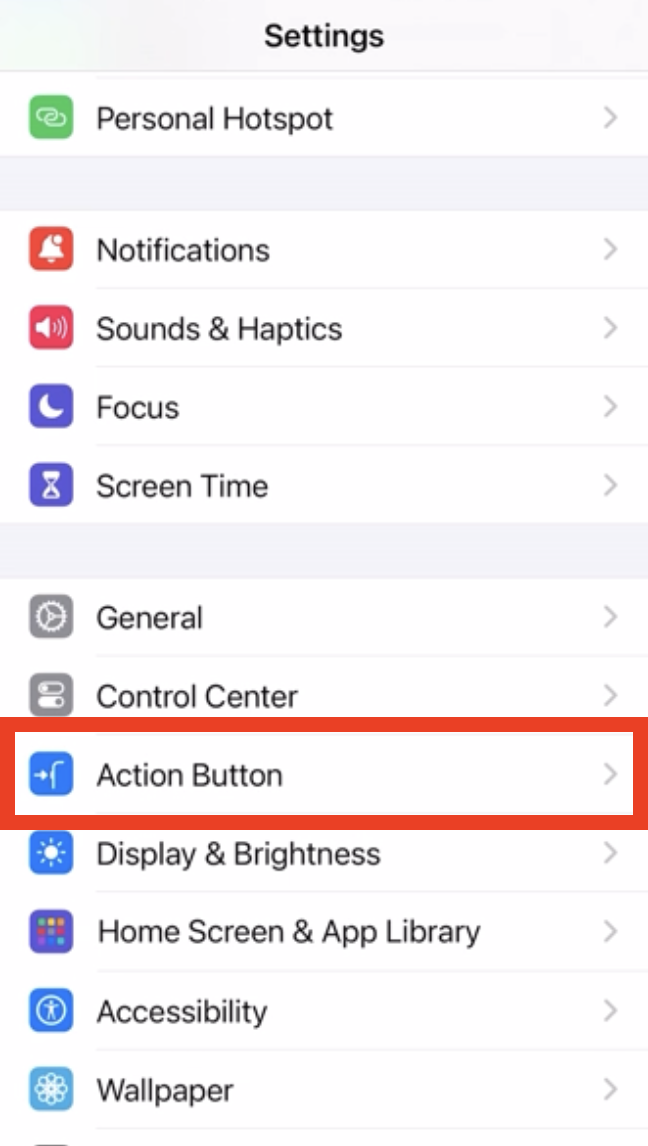The image size is (648, 1146).
Task: Open Accessibility settings
Action: (324, 1011)
